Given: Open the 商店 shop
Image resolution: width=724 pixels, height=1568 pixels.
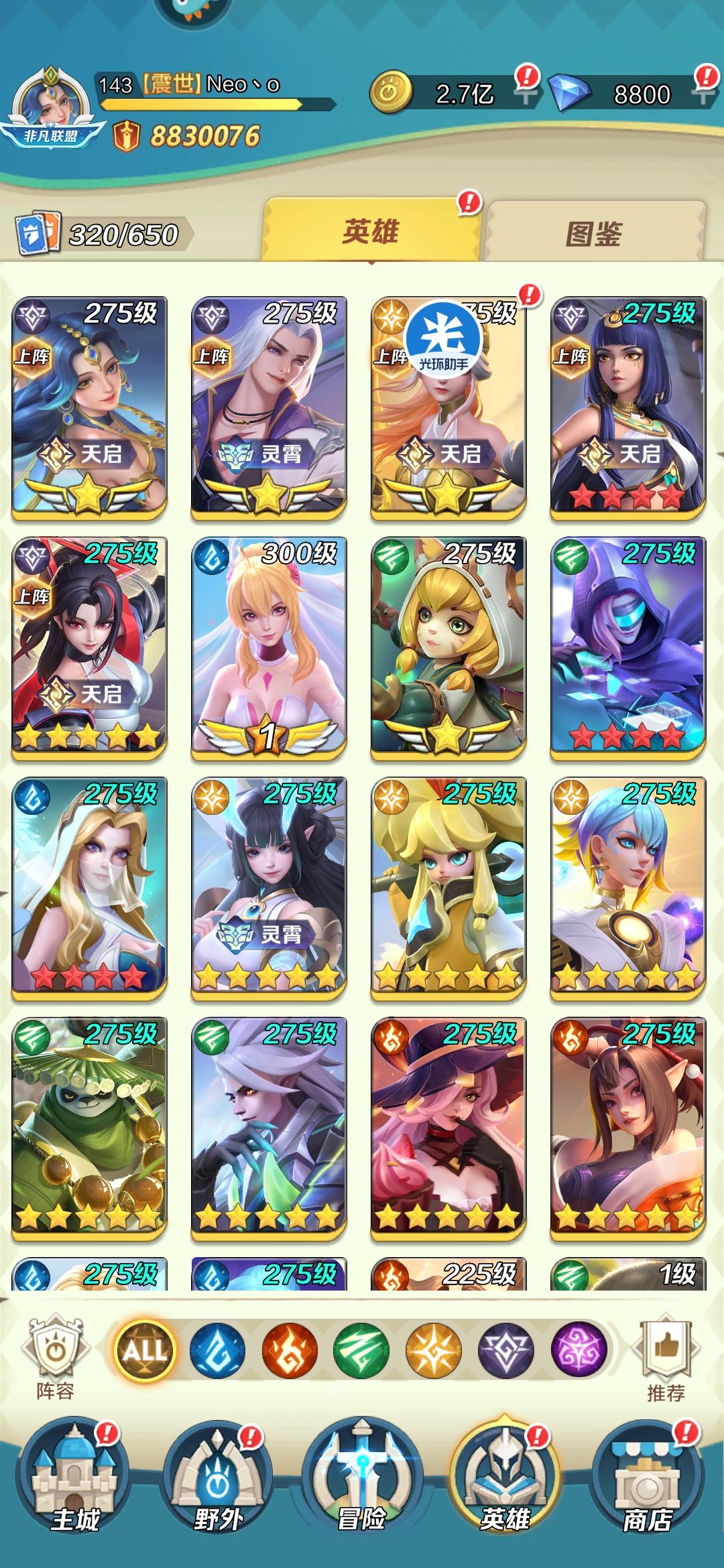Looking at the screenshot, I should click(x=648, y=1478).
